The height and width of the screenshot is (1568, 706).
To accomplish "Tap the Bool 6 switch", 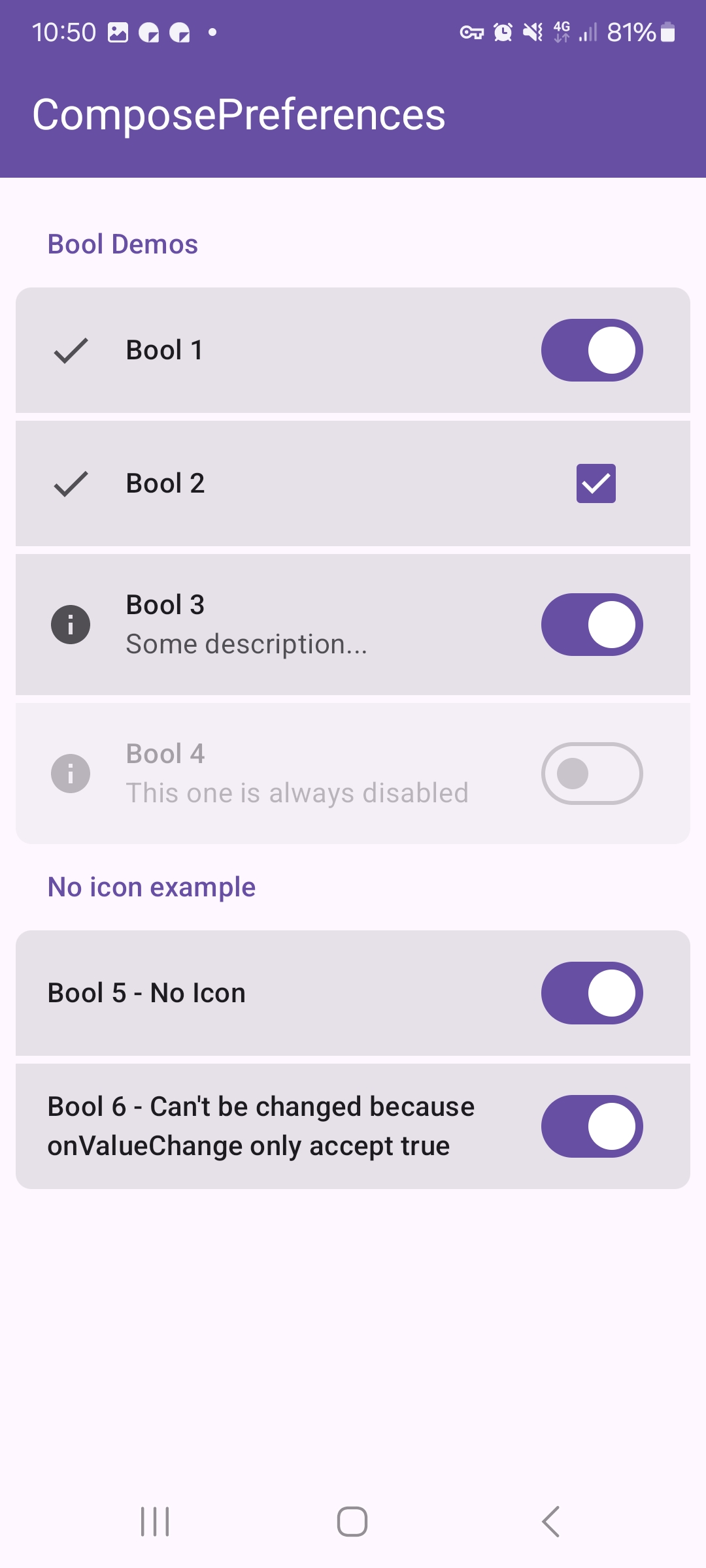I will tap(592, 1126).
